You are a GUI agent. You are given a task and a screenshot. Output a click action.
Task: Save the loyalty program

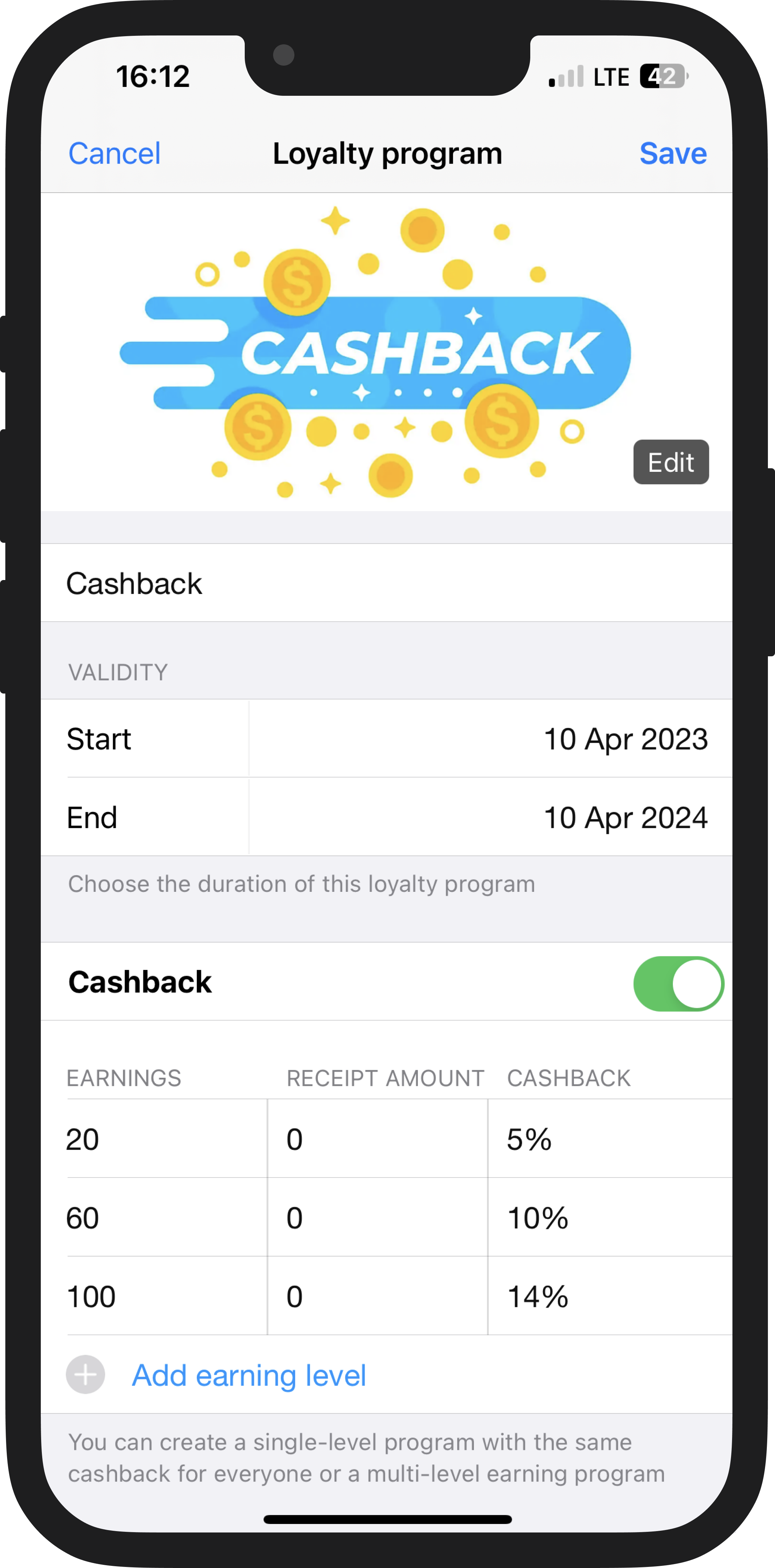click(673, 153)
